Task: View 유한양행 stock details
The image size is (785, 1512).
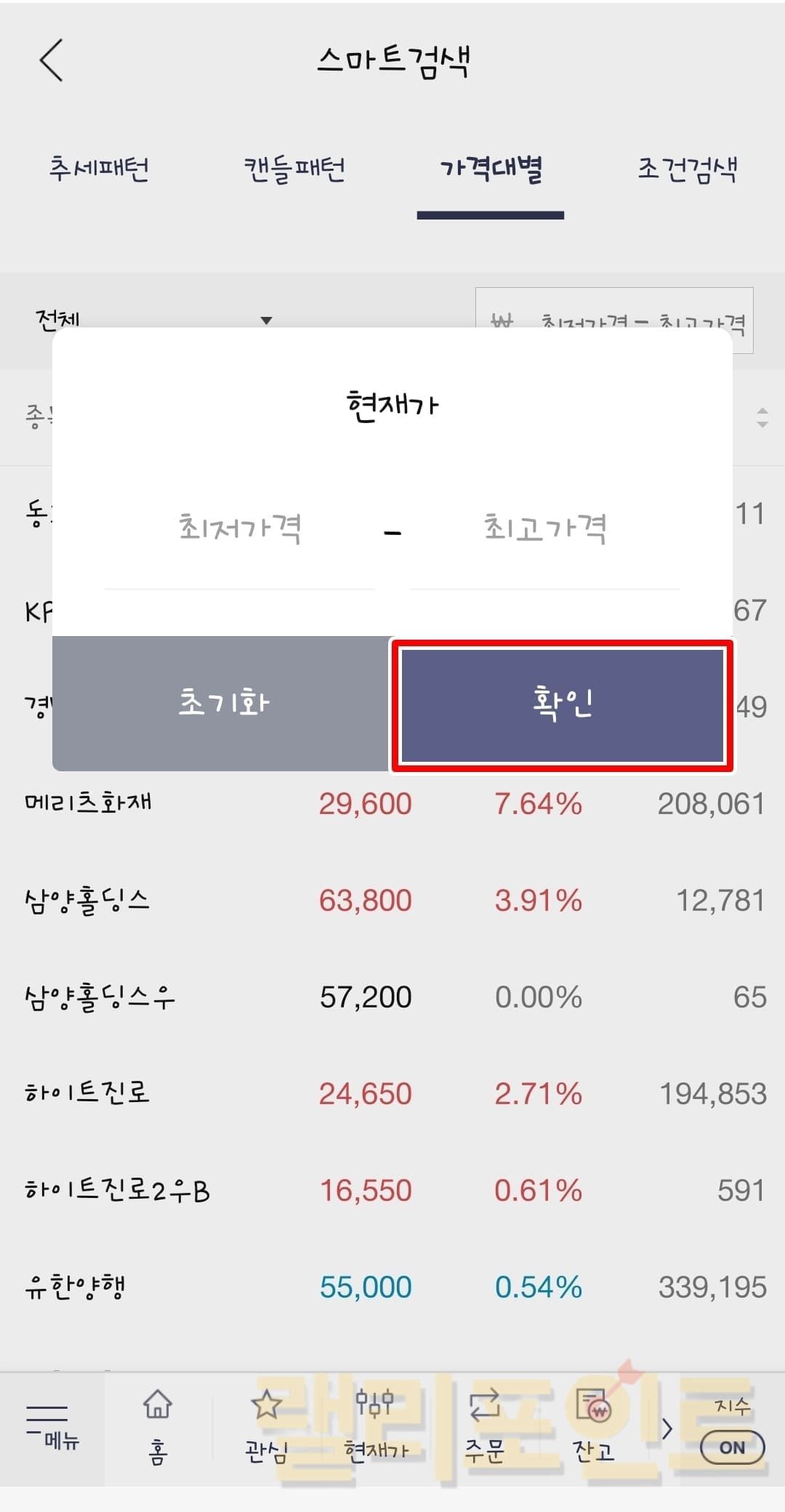Action: 76,1287
